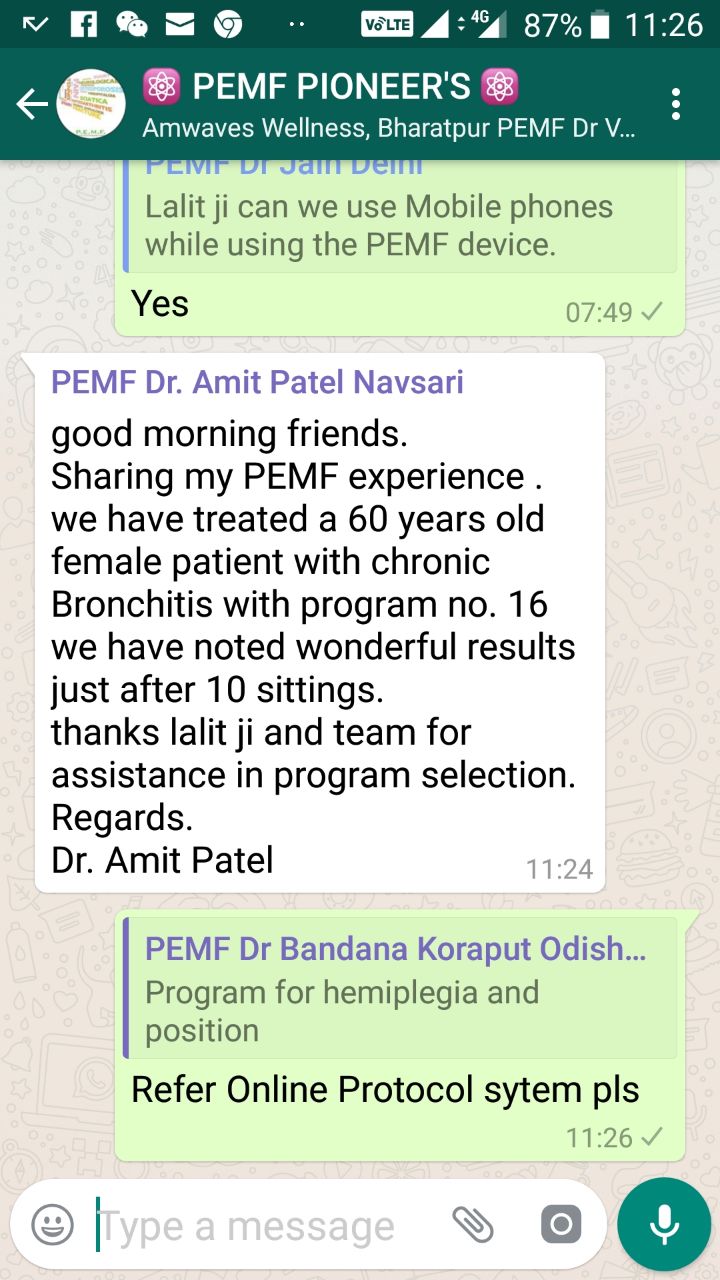Open the three-dot overflow menu

[677, 104]
